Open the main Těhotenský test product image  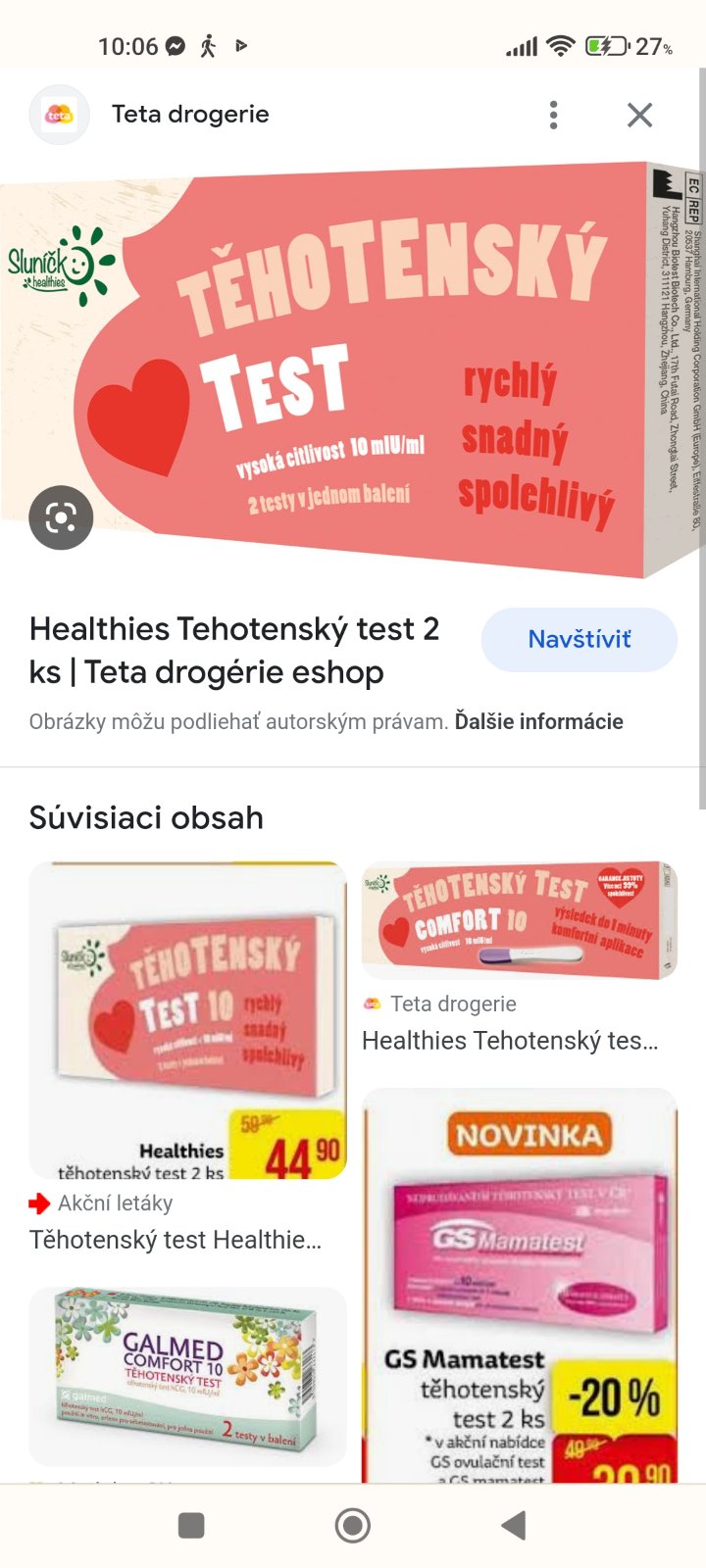pyautogui.click(x=392, y=363)
